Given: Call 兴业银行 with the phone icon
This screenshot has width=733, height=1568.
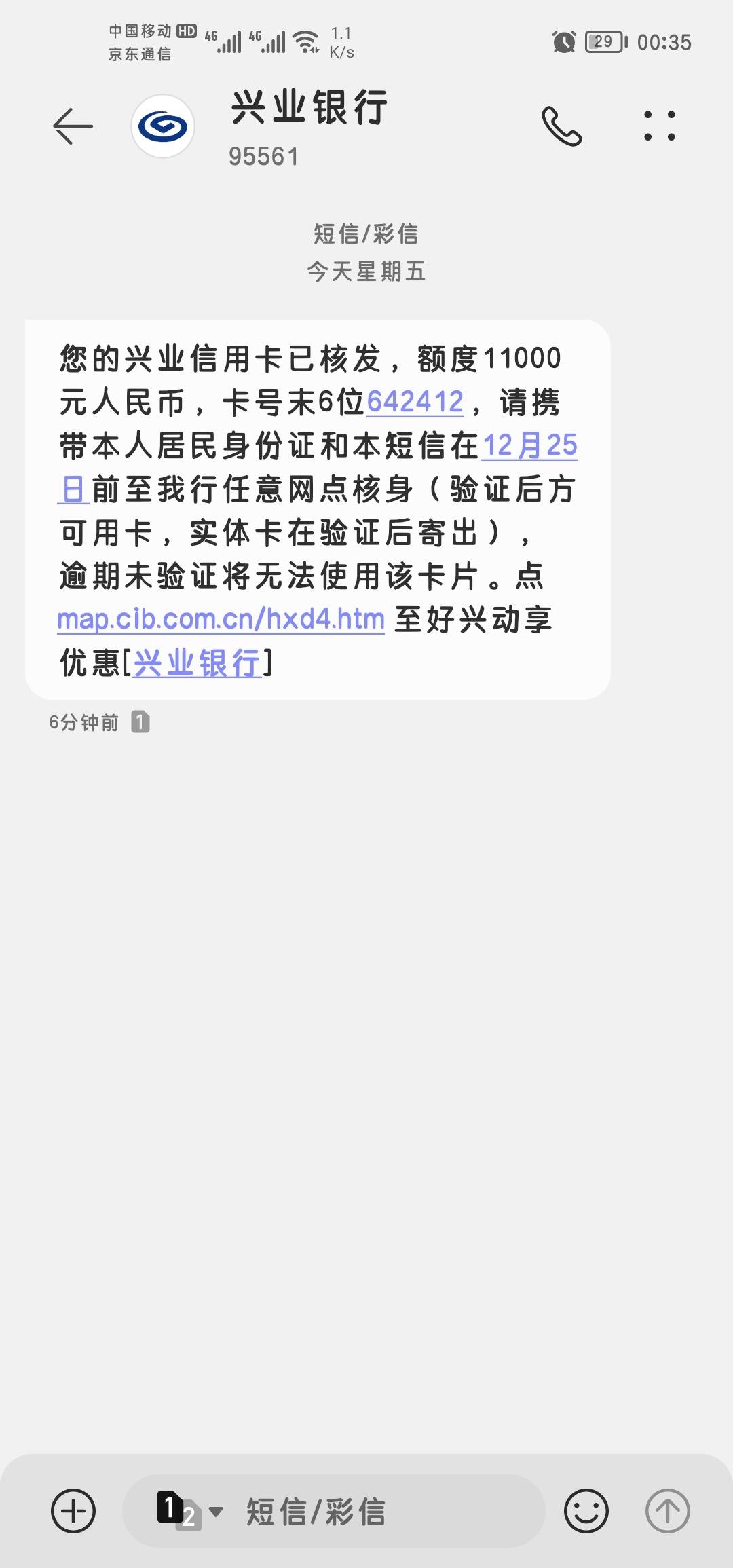Looking at the screenshot, I should 561,126.
